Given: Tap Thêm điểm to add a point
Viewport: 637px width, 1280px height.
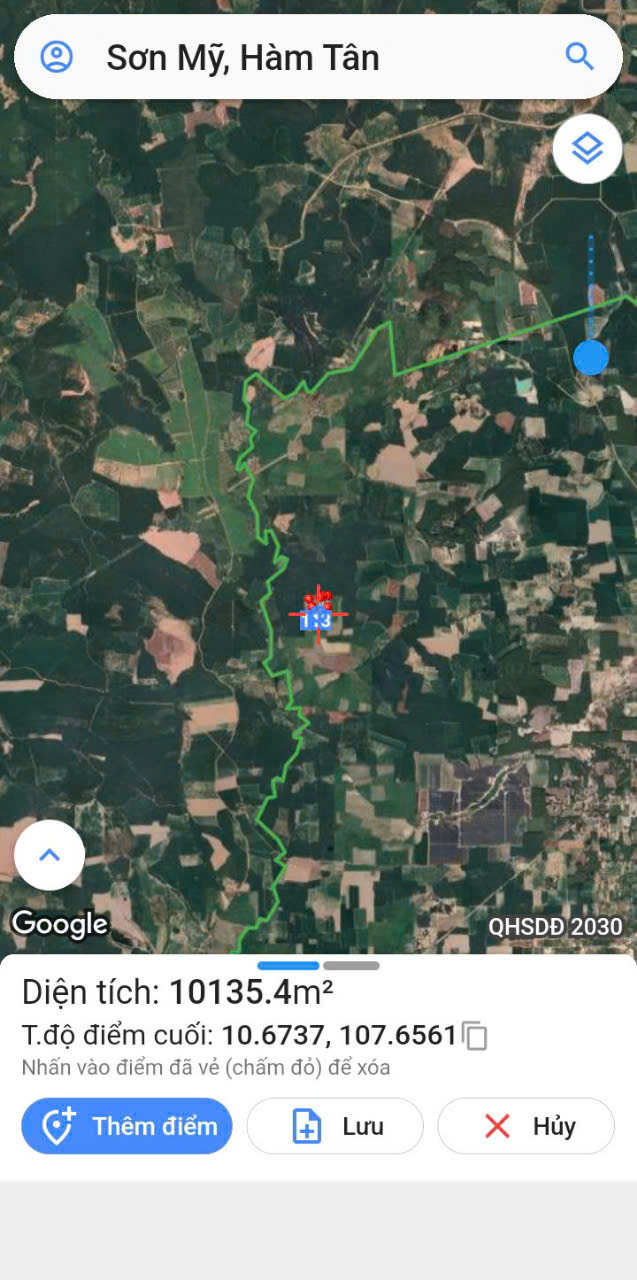Looking at the screenshot, I should pos(127,1126).
